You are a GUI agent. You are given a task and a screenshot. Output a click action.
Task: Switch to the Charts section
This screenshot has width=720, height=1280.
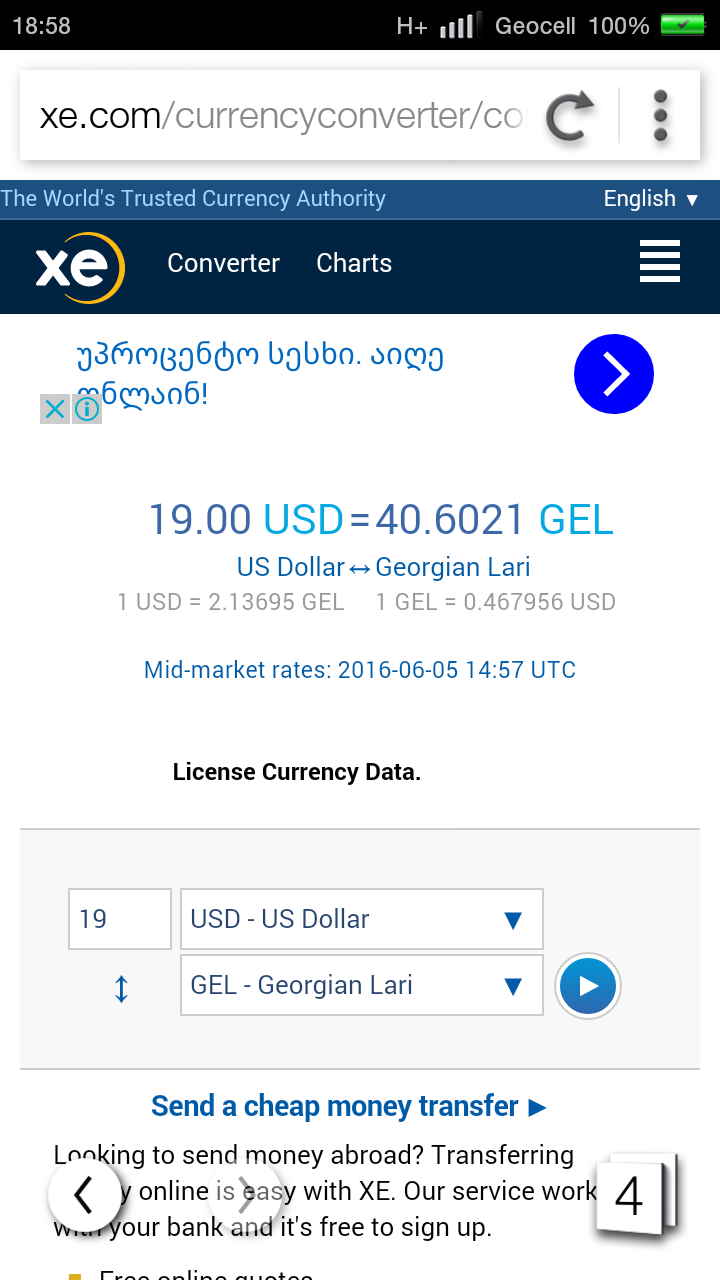point(354,264)
